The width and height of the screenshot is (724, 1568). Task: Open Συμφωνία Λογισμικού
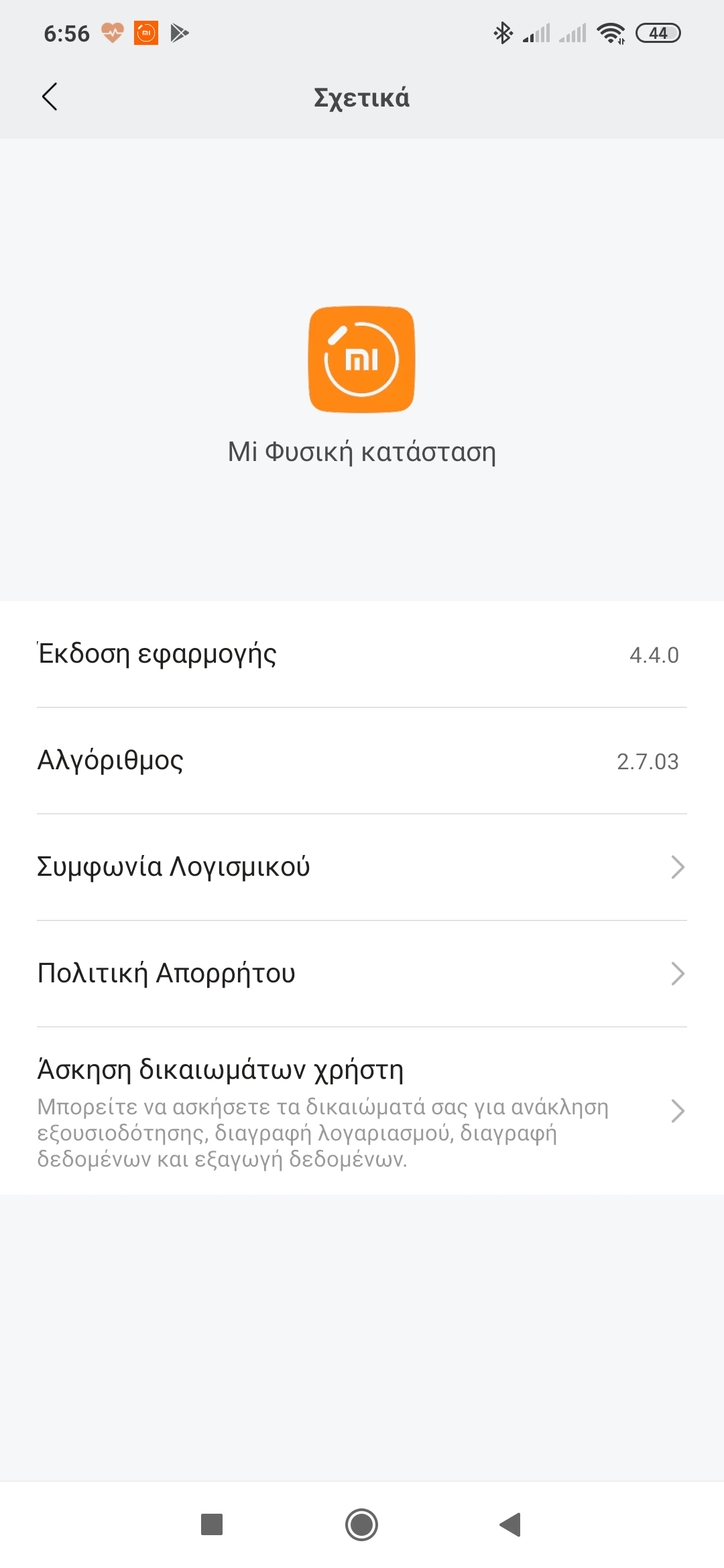[362, 867]
